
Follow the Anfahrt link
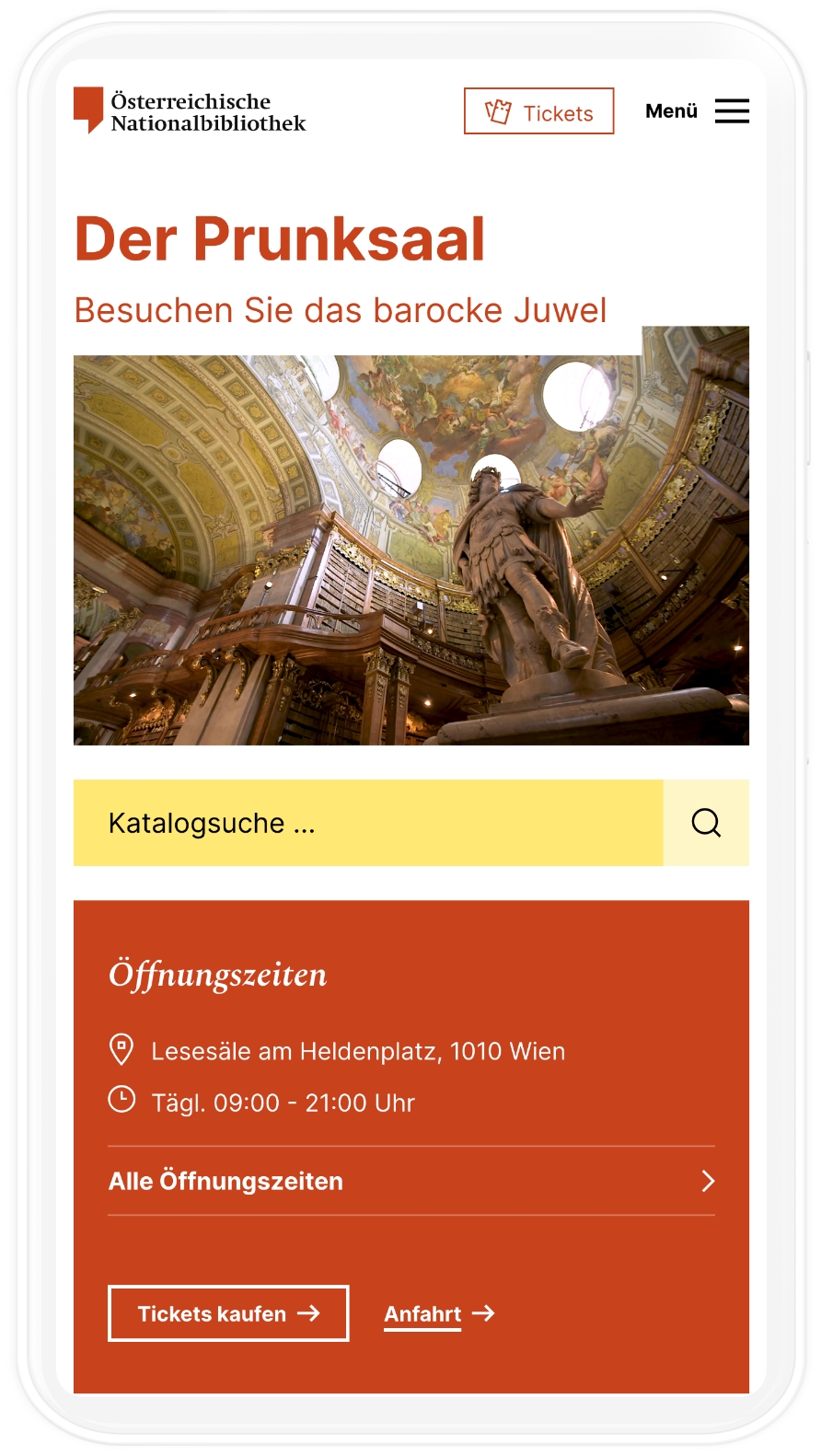439,1314
